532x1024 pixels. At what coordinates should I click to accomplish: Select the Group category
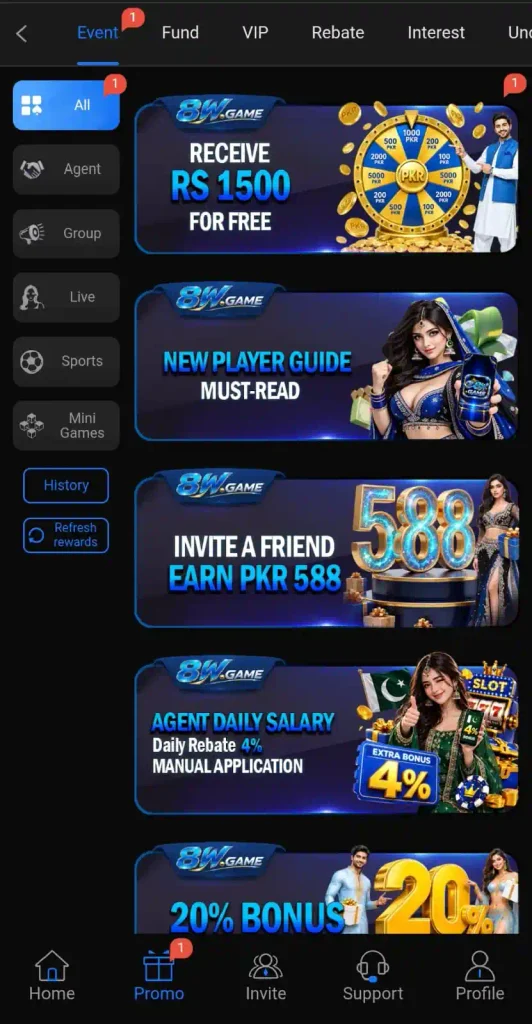(66, 233)
